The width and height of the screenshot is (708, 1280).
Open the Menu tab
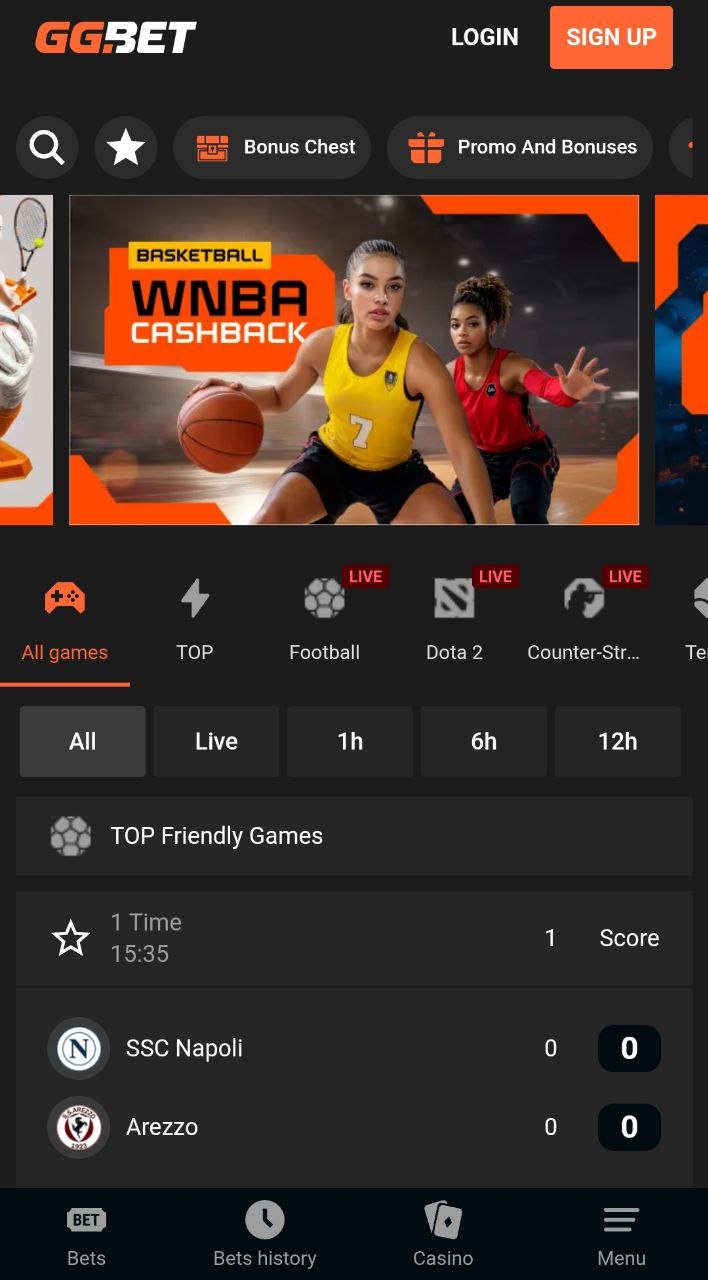click(x=621, y=1235)
